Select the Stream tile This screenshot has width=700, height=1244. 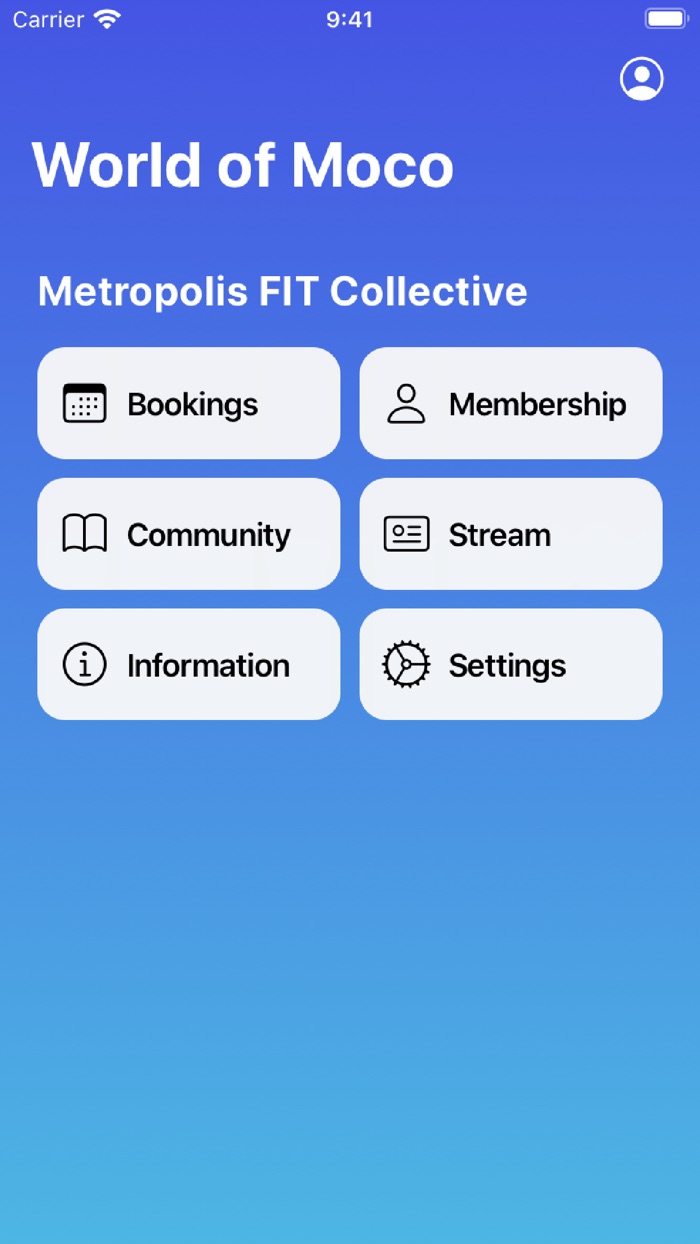(511, 534)
